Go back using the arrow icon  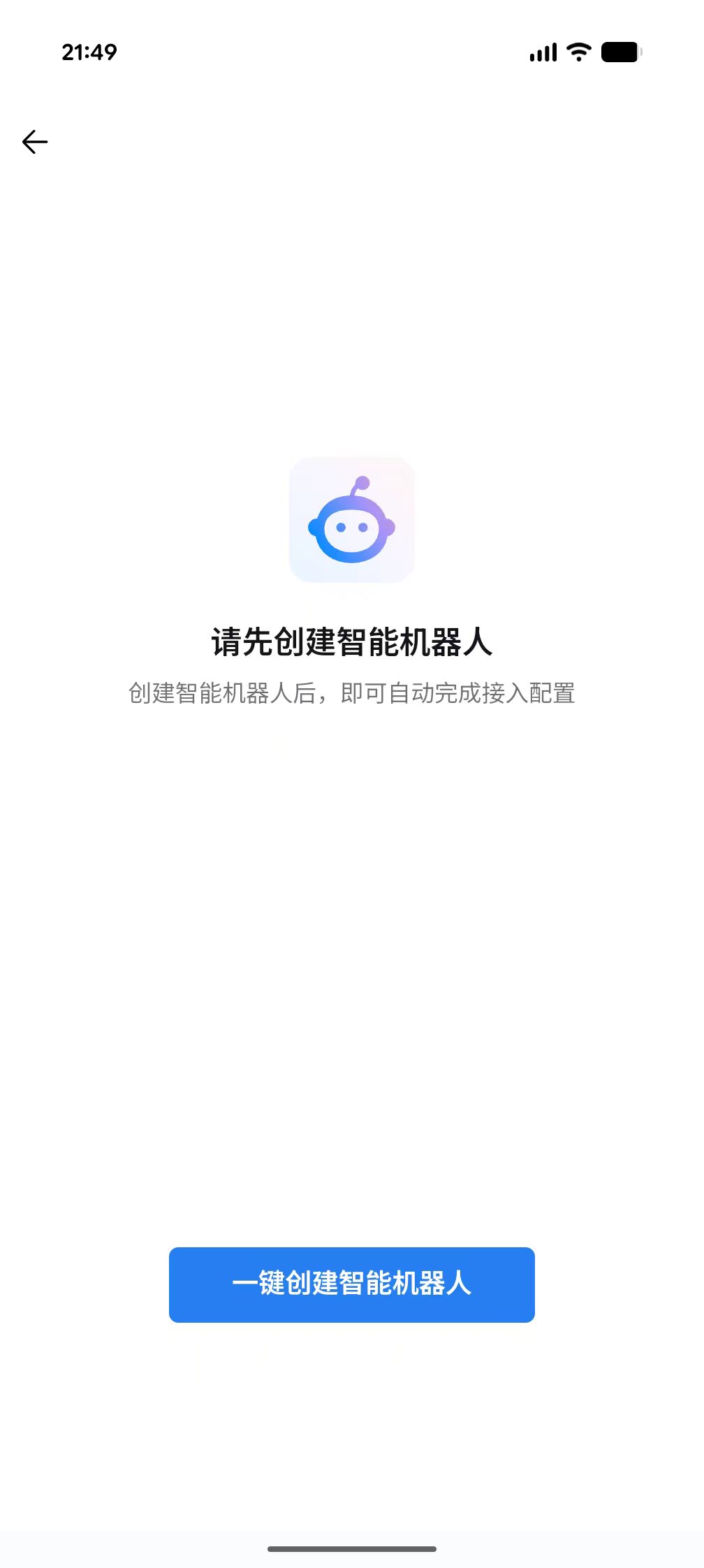click(35, 142)
